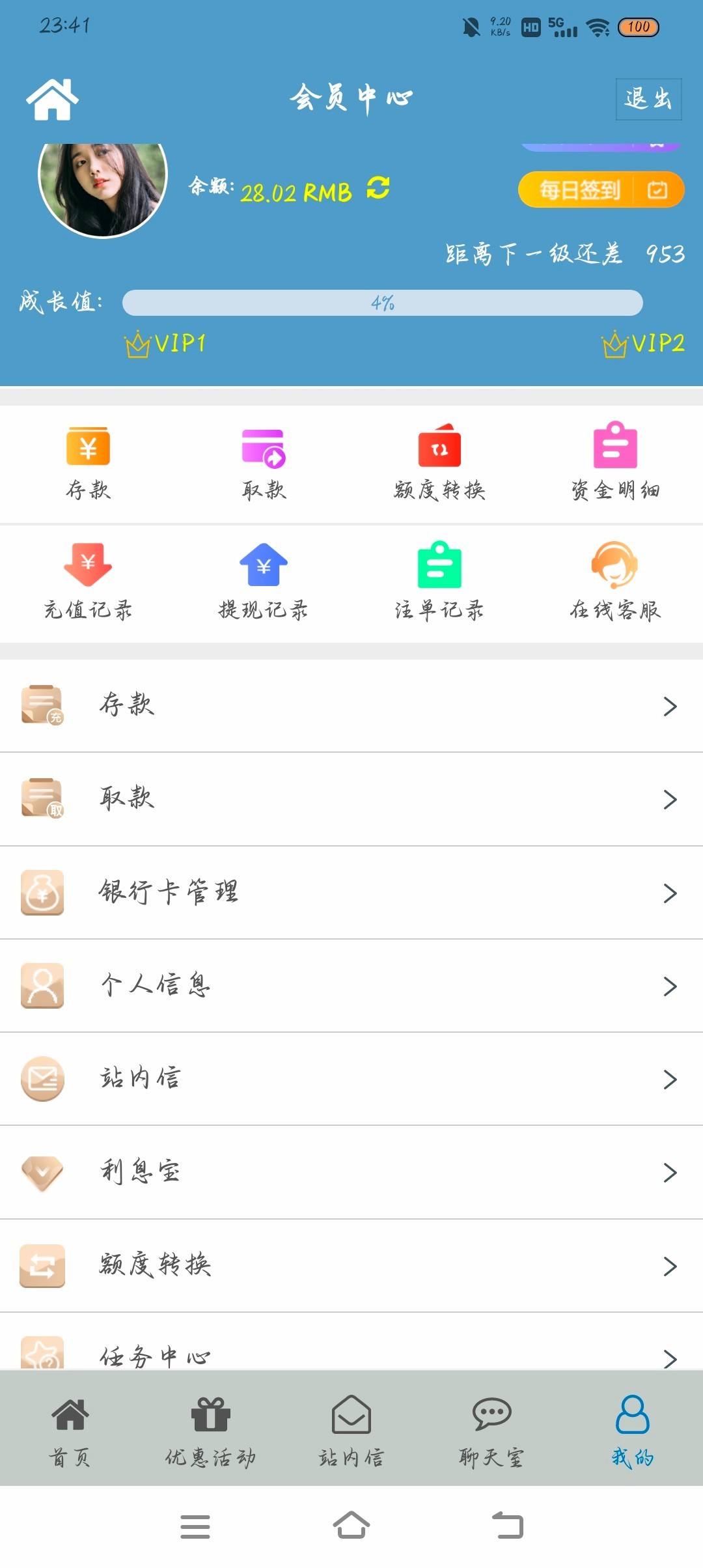
Task: Open the 利息宝 row
Action: pos(351,1172)
